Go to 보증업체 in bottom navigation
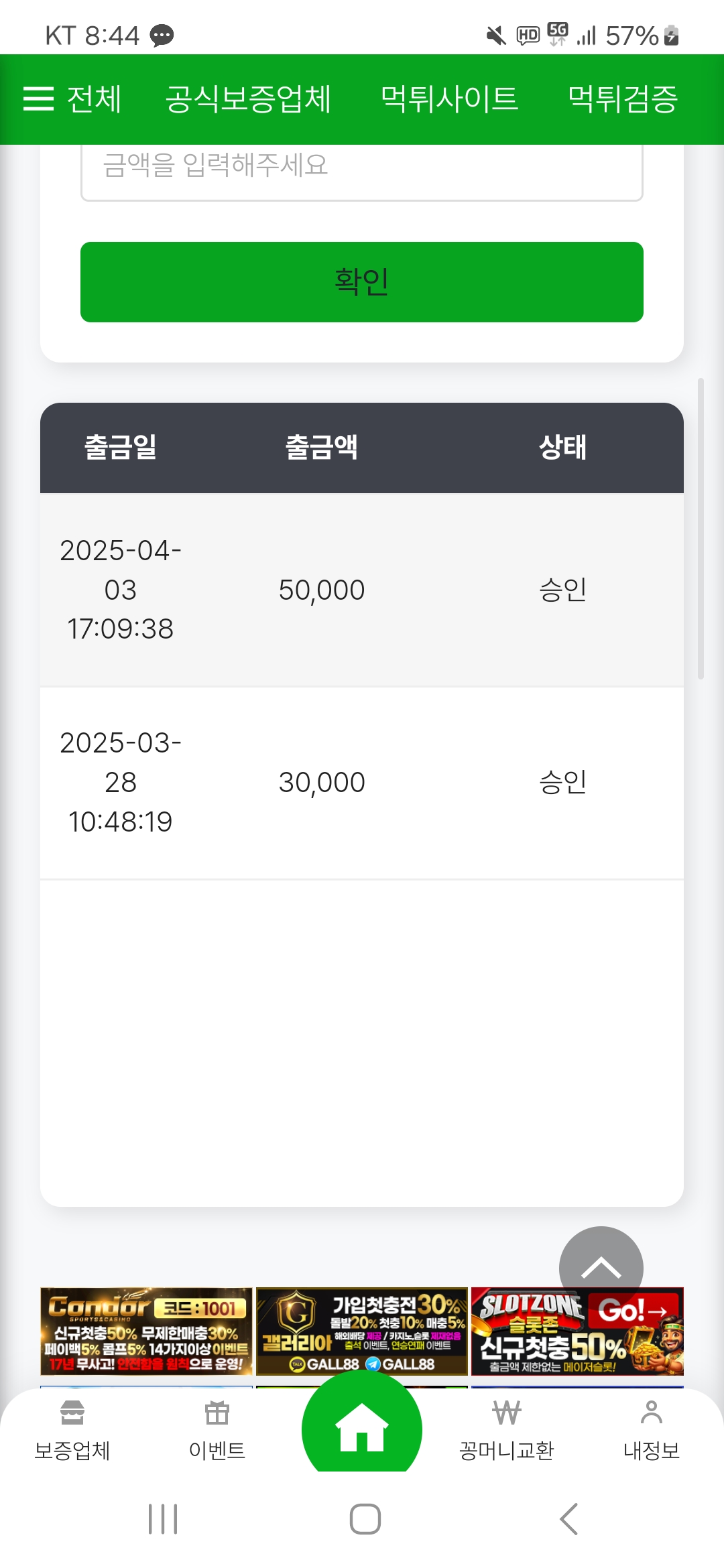Viewport: 724px width, 1568px height. (x=72, y=1431)
